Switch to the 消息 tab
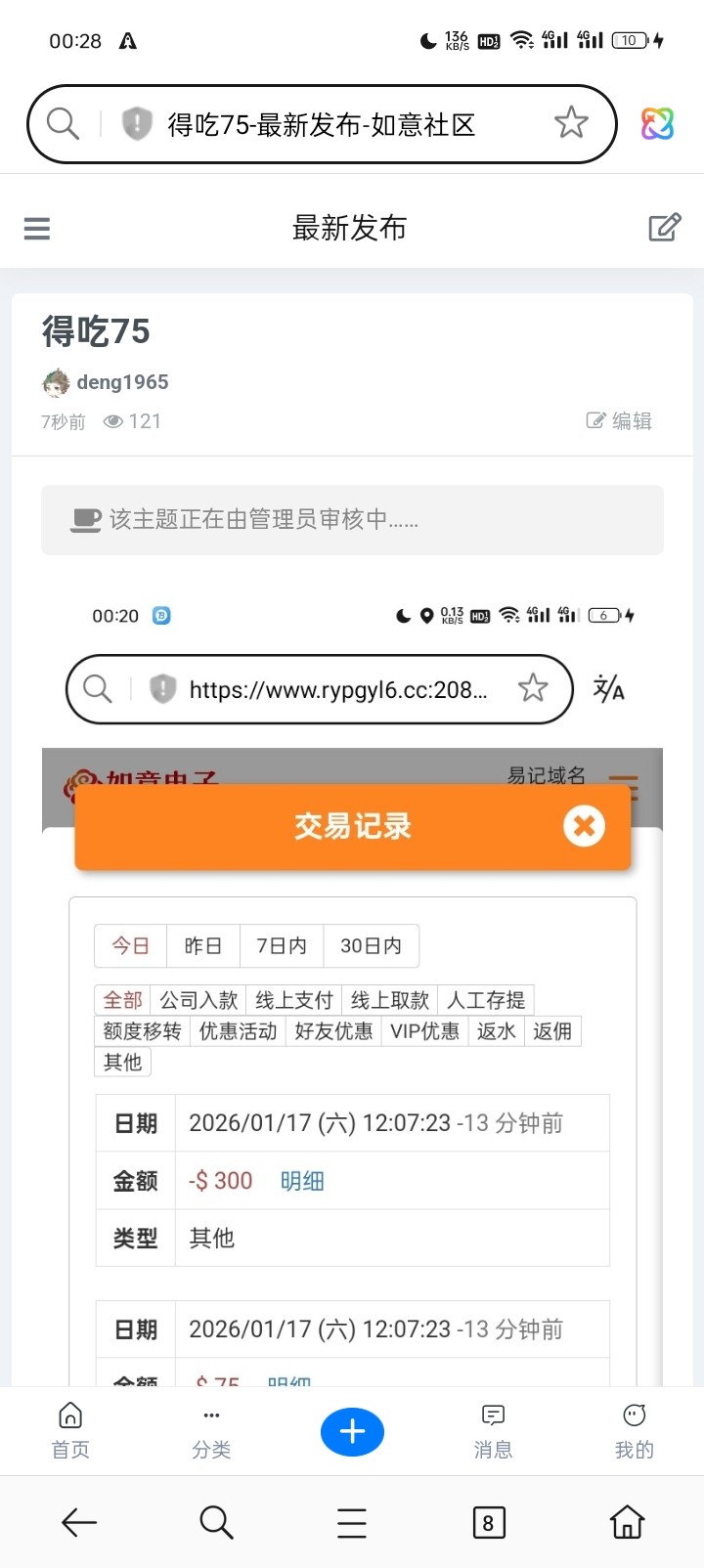704x1568 pixels. coord(493,1430)
